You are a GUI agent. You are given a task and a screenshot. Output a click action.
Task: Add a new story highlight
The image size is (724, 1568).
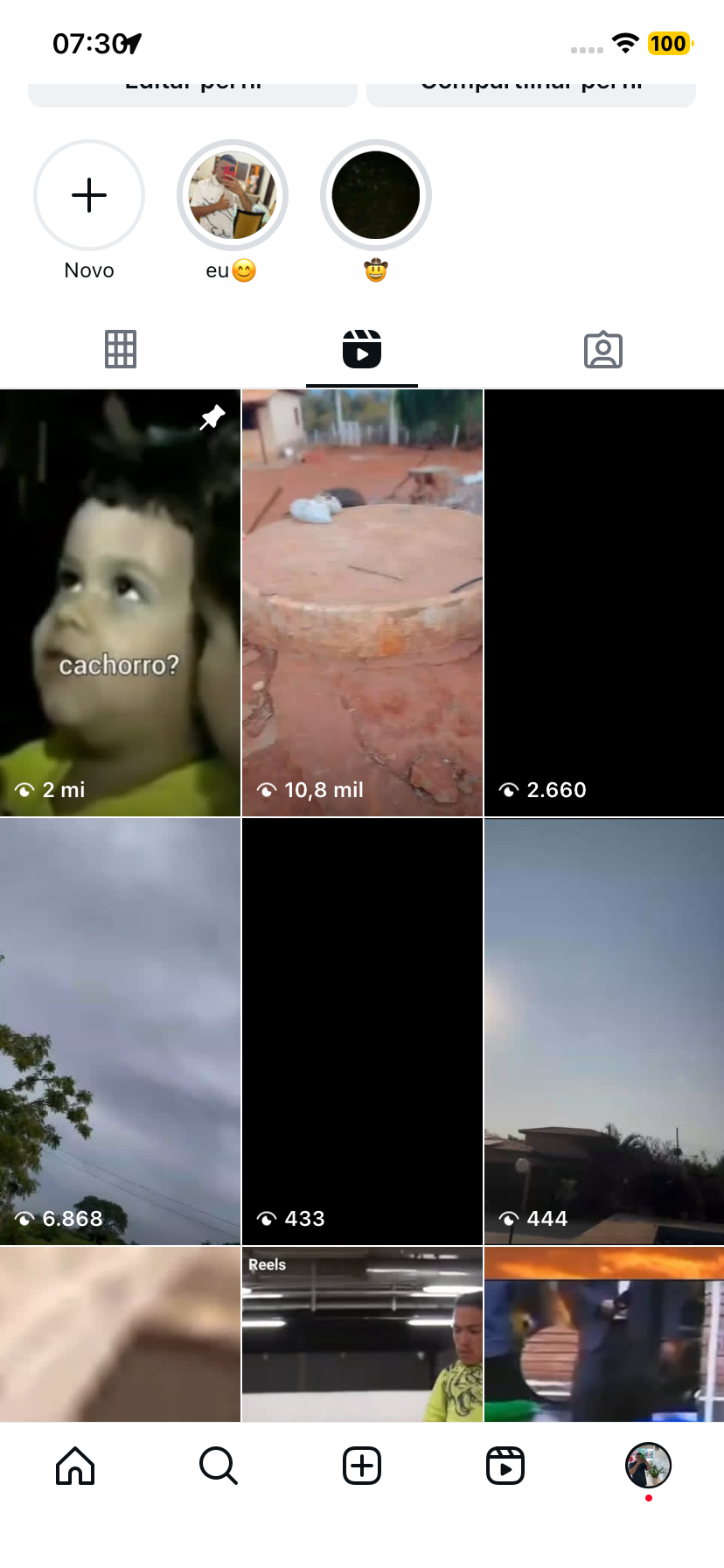click(89, 195)
